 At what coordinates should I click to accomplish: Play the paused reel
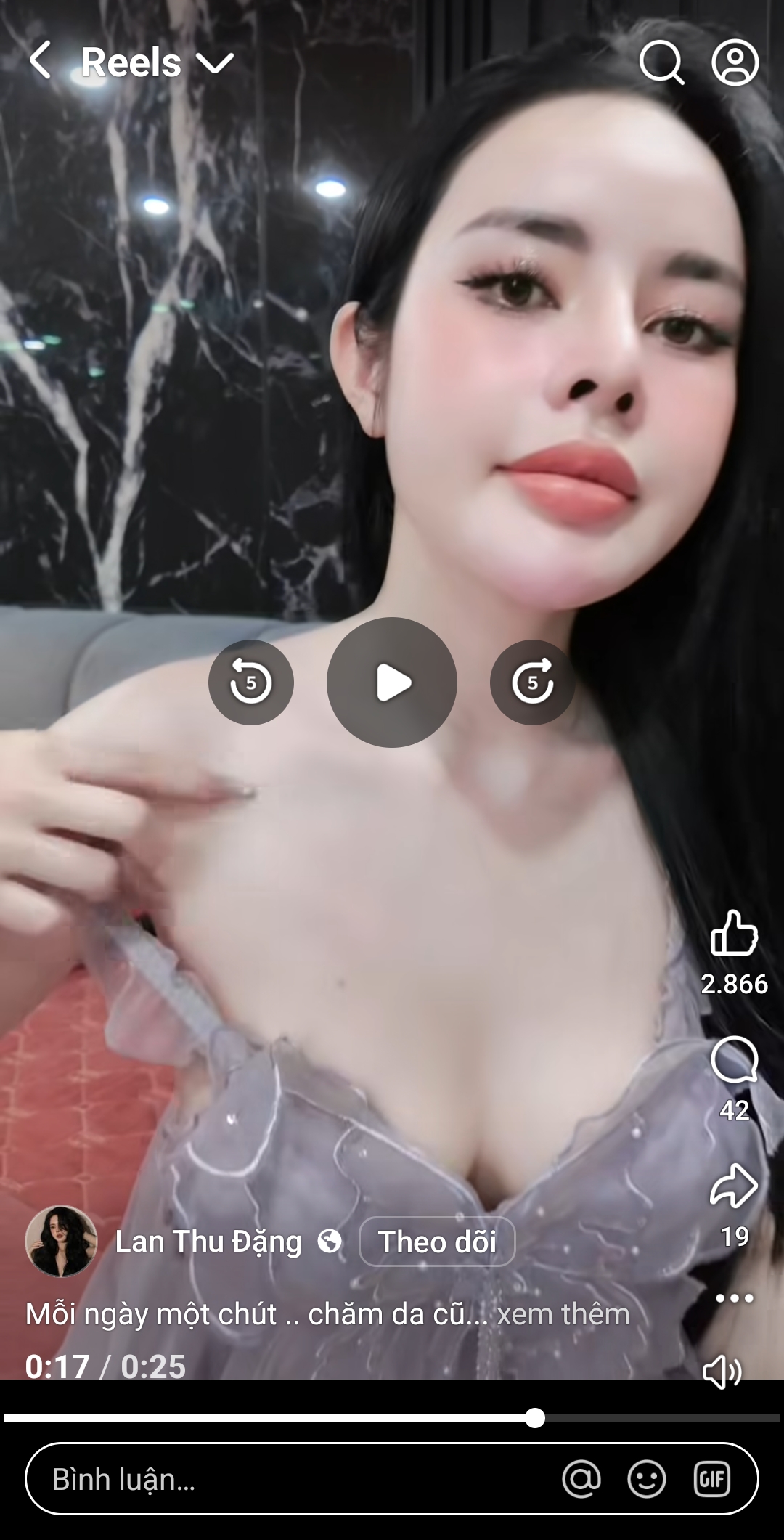392,683
